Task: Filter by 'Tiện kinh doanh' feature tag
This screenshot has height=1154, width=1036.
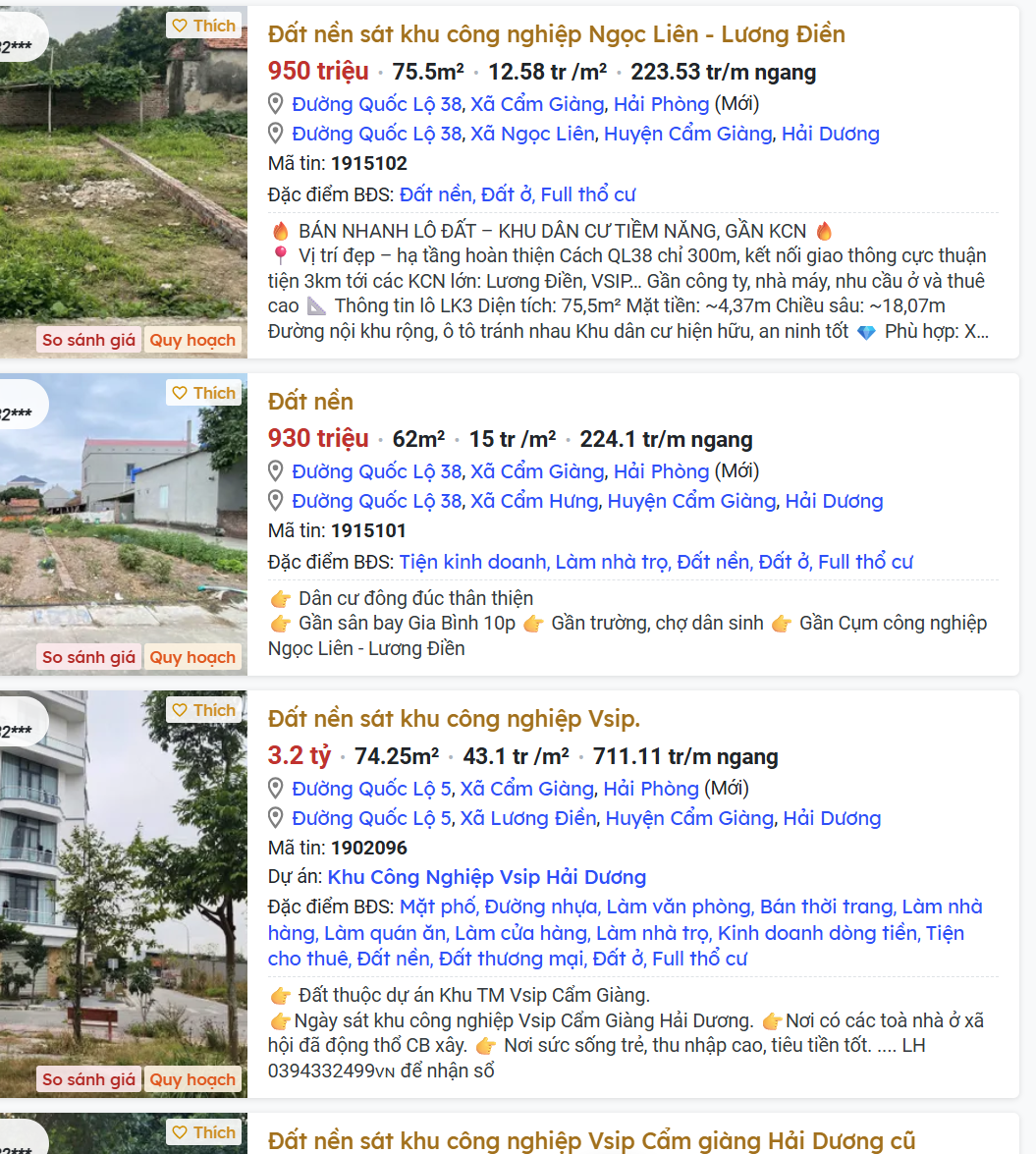Action: (472, 562)
